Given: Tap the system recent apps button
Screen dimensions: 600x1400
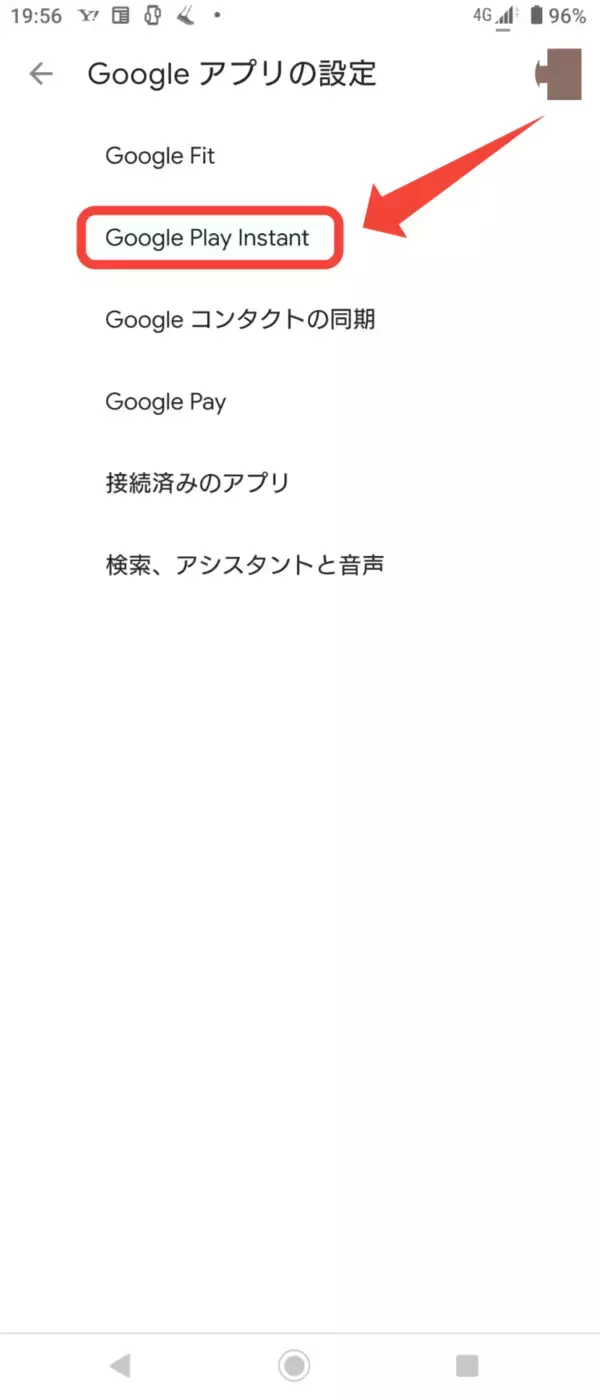Looking at the screenshot, I should pyautogui.click(x=466, y=1365).
